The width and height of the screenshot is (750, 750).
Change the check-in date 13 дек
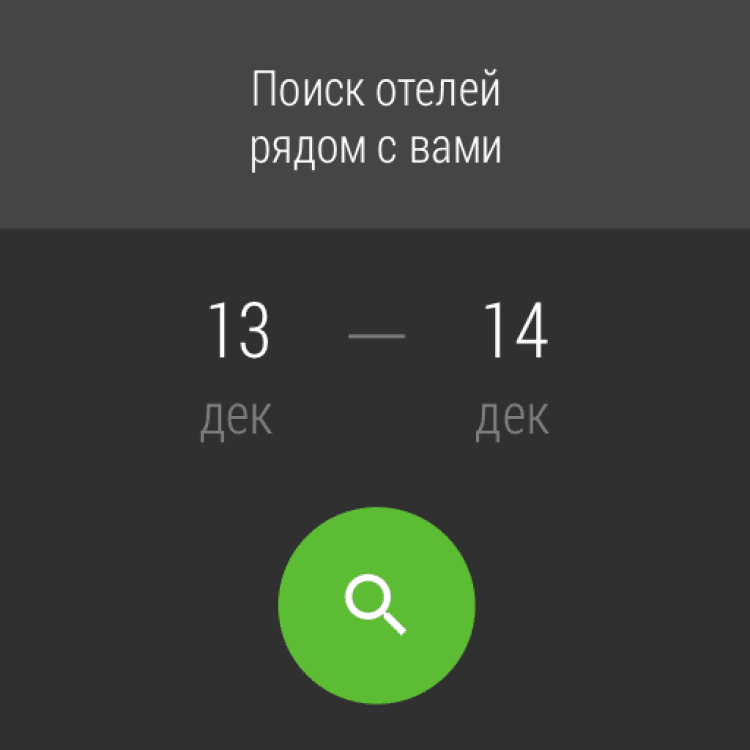coord(237,367)
